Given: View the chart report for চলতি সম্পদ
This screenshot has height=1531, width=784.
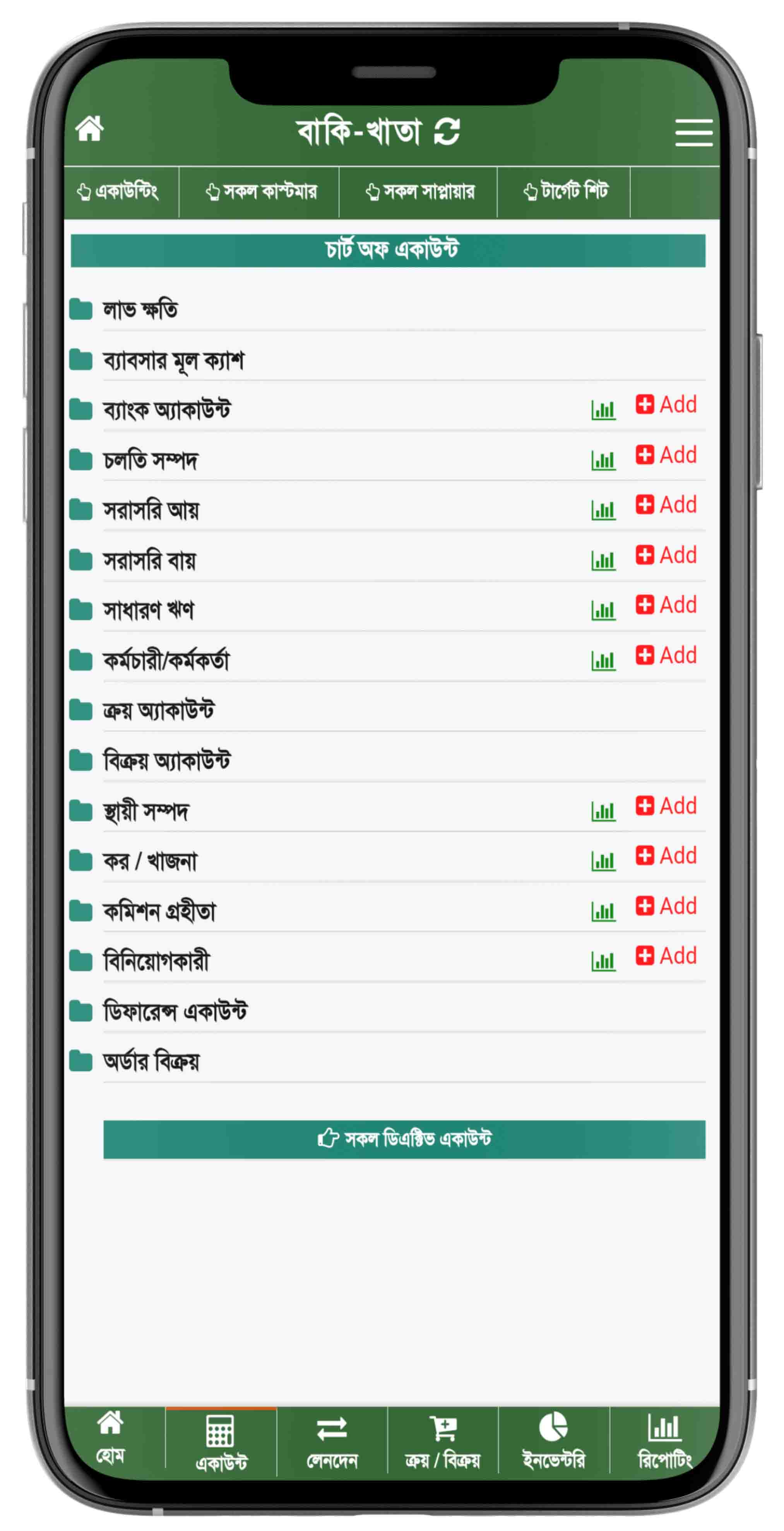Looking at the screenshot, I should coord(603,460).
